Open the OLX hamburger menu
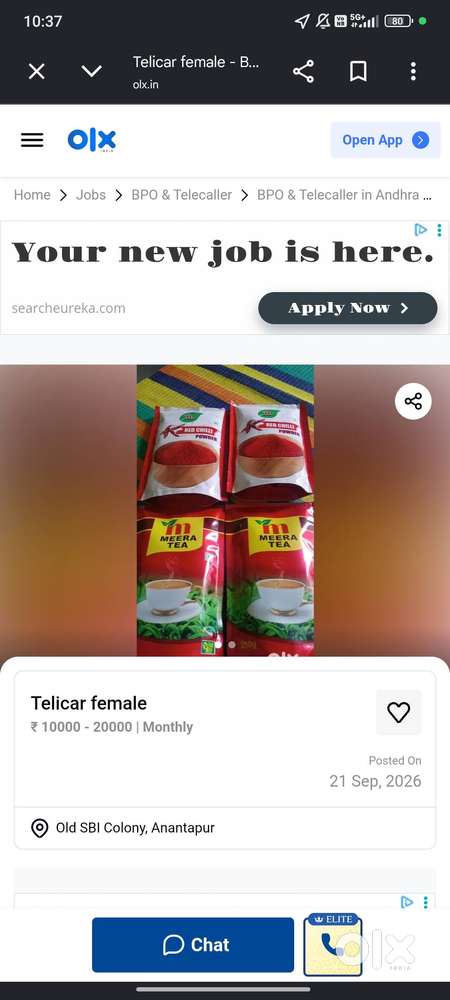 click(x=33, y=140)
